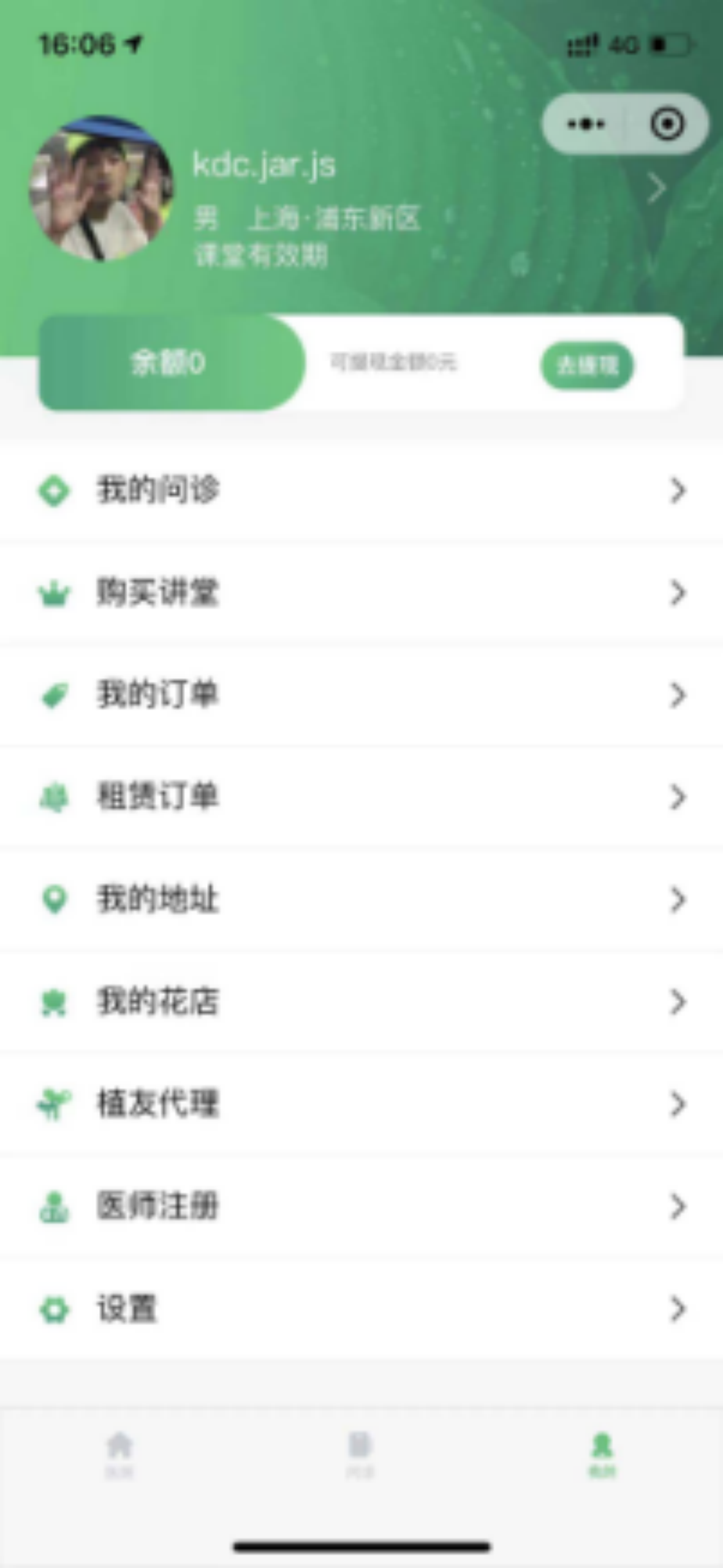Screen dimensions: 723x1568
Task: Open 我的问诊
Action: [x=362, y=491]
